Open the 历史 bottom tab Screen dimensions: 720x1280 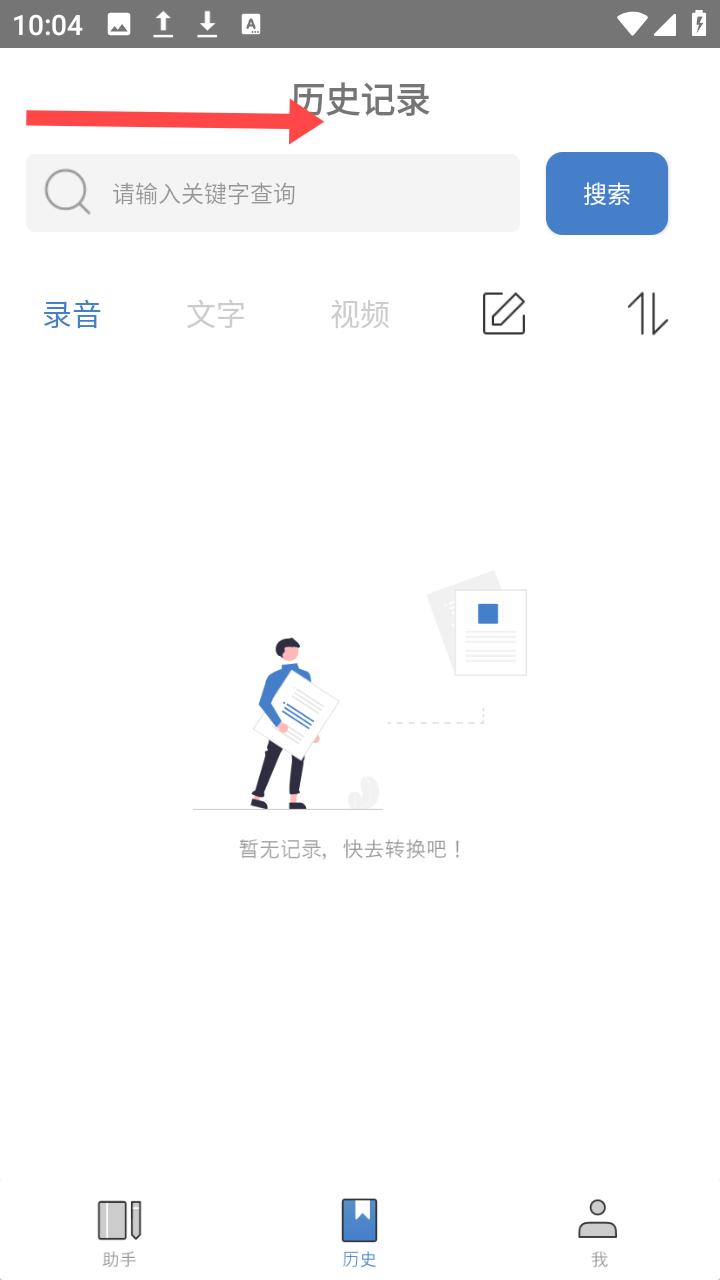360,1233
